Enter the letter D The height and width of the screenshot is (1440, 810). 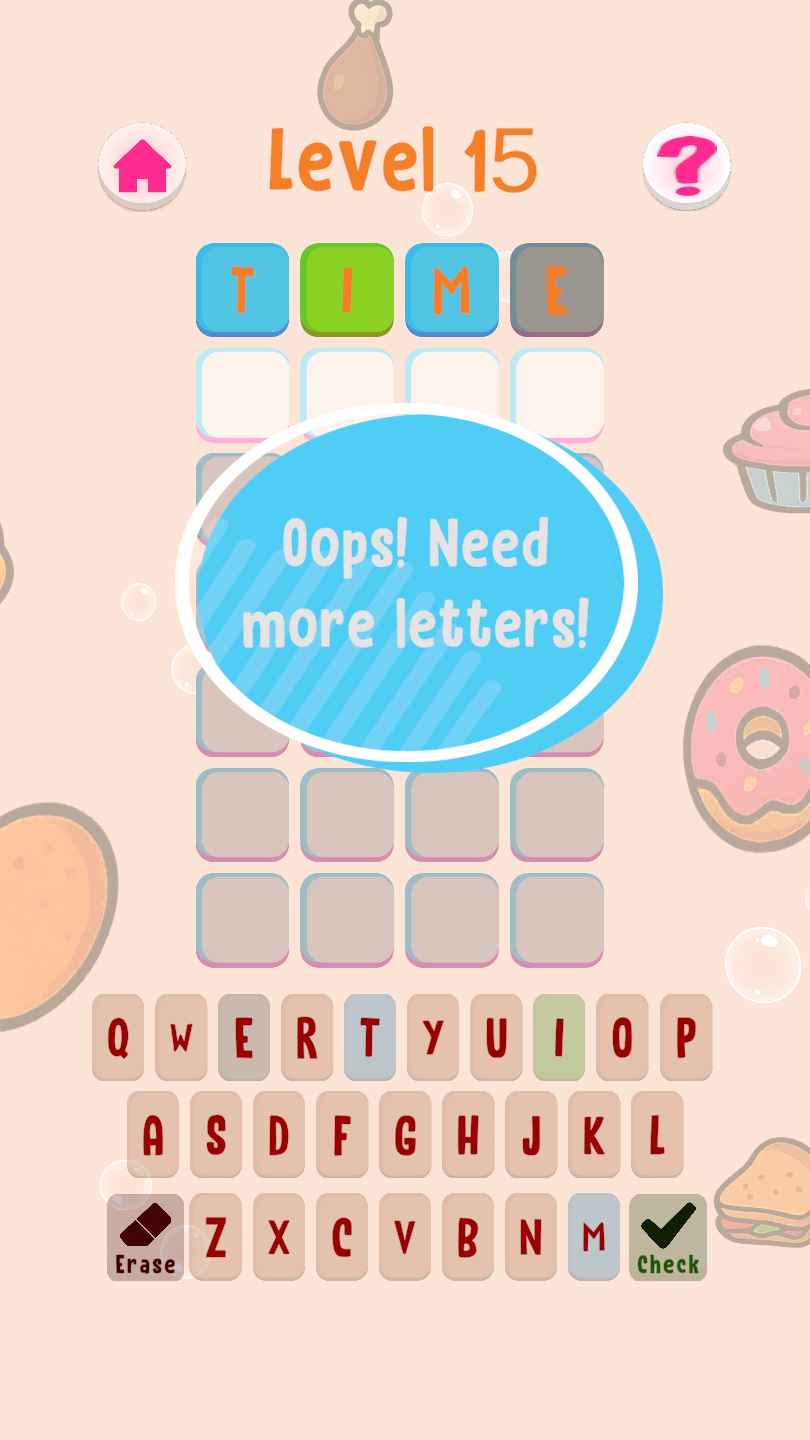(279, 1135)
